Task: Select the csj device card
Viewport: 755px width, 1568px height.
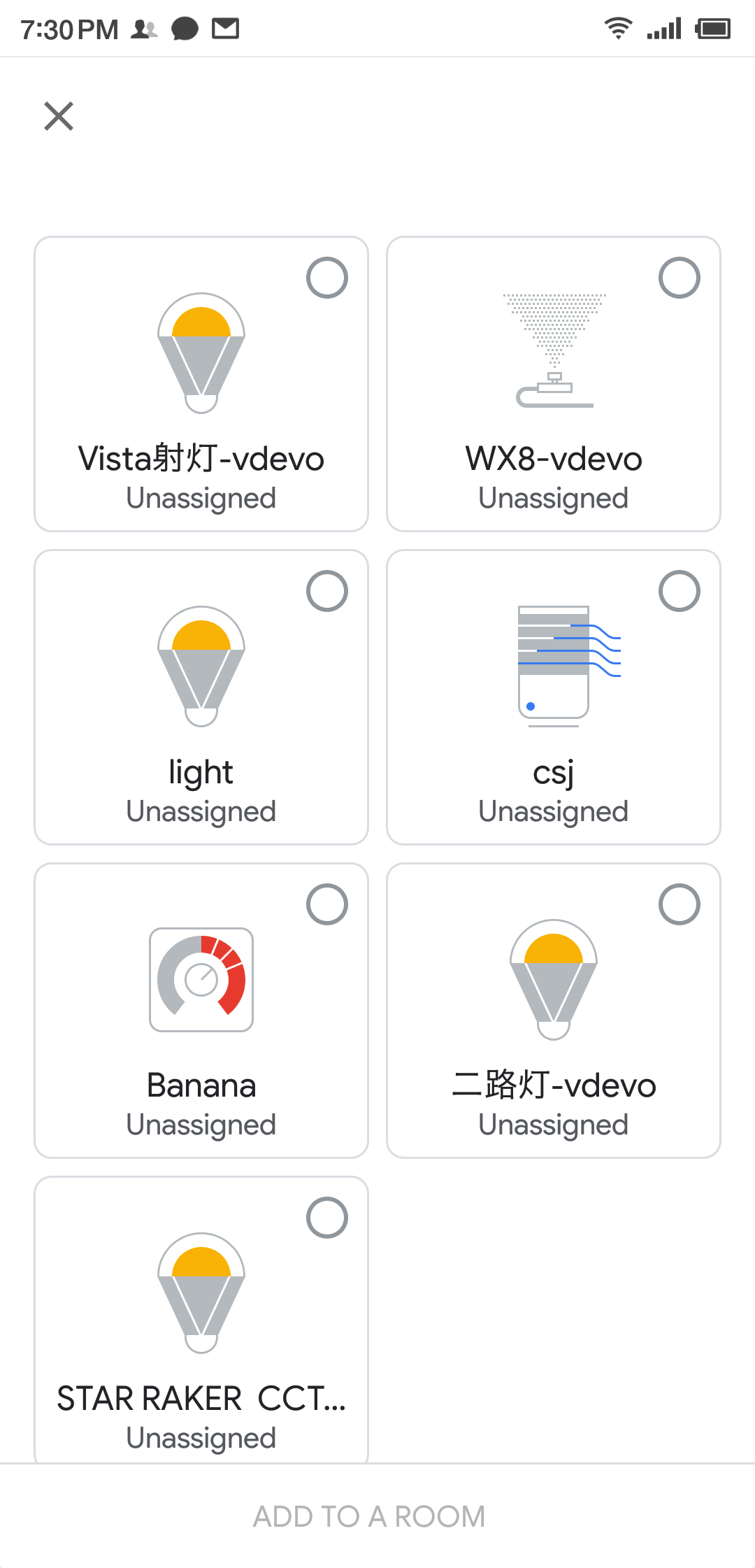Action: (x=554, y=697)
